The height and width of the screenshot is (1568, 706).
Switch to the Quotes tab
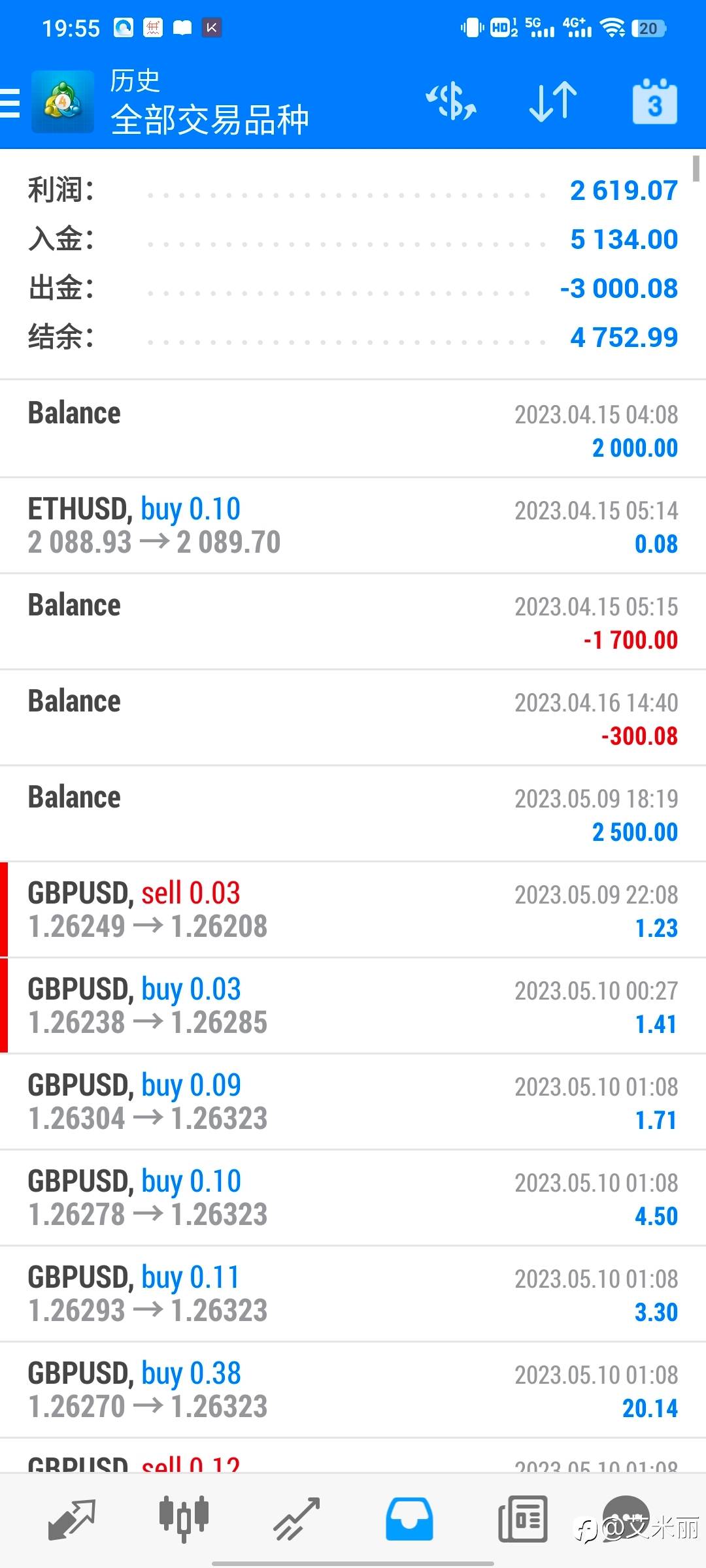71,1518
